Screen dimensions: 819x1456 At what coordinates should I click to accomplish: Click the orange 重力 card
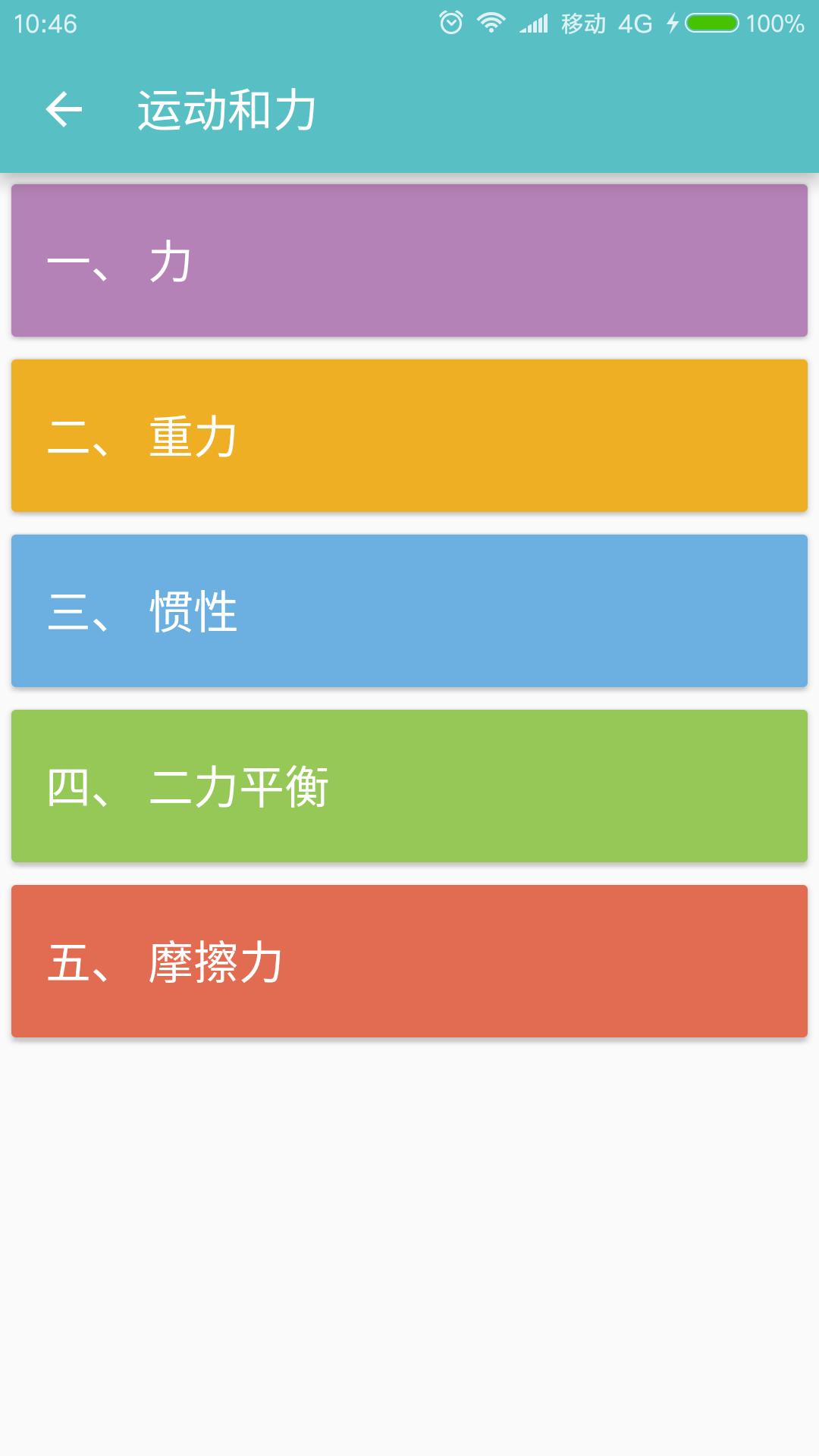[x=409, y=436]
